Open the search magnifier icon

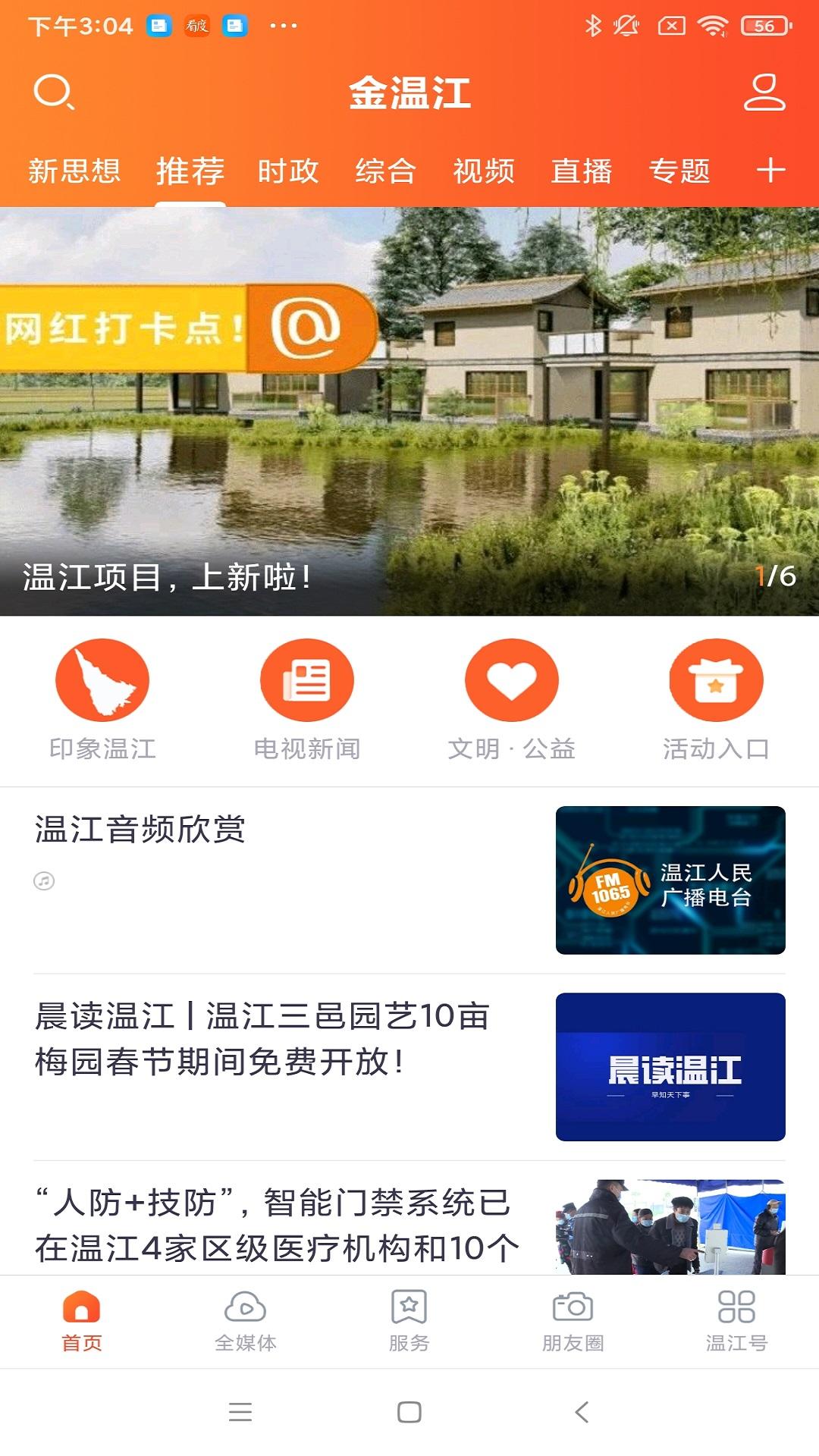click(x=53, y=93)
